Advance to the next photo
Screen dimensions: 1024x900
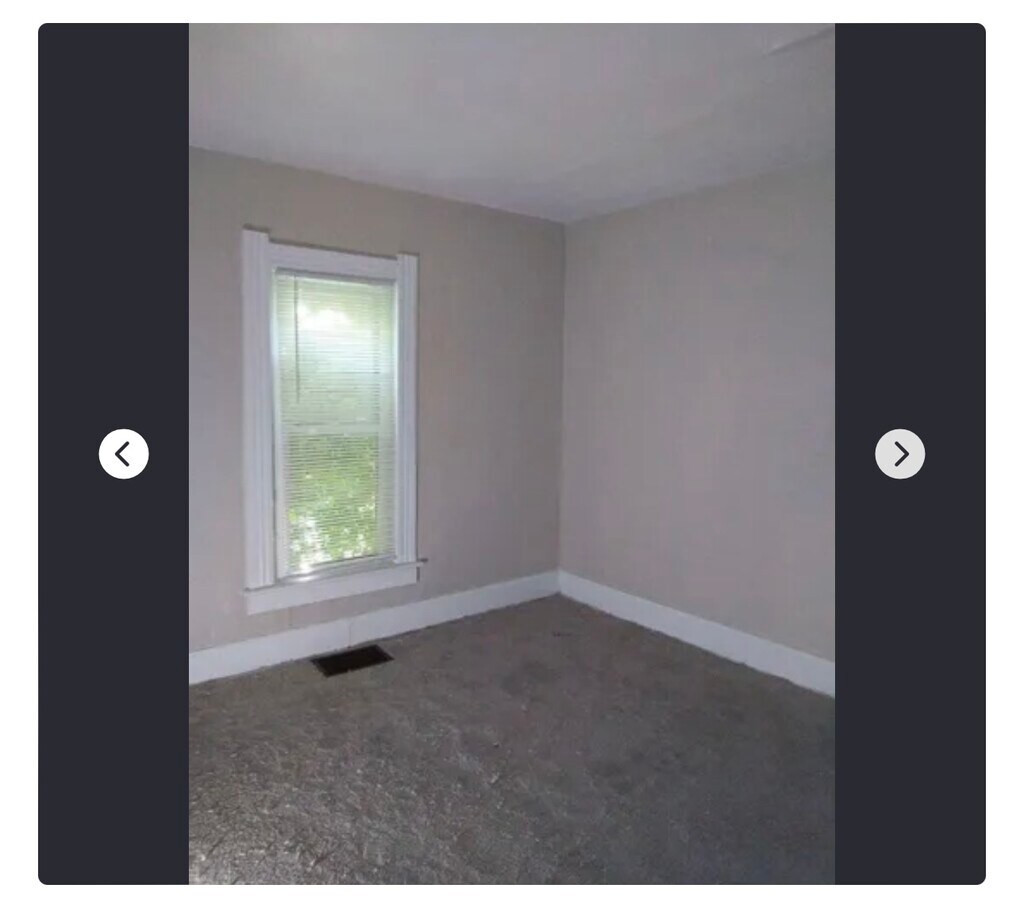(899, 454)
